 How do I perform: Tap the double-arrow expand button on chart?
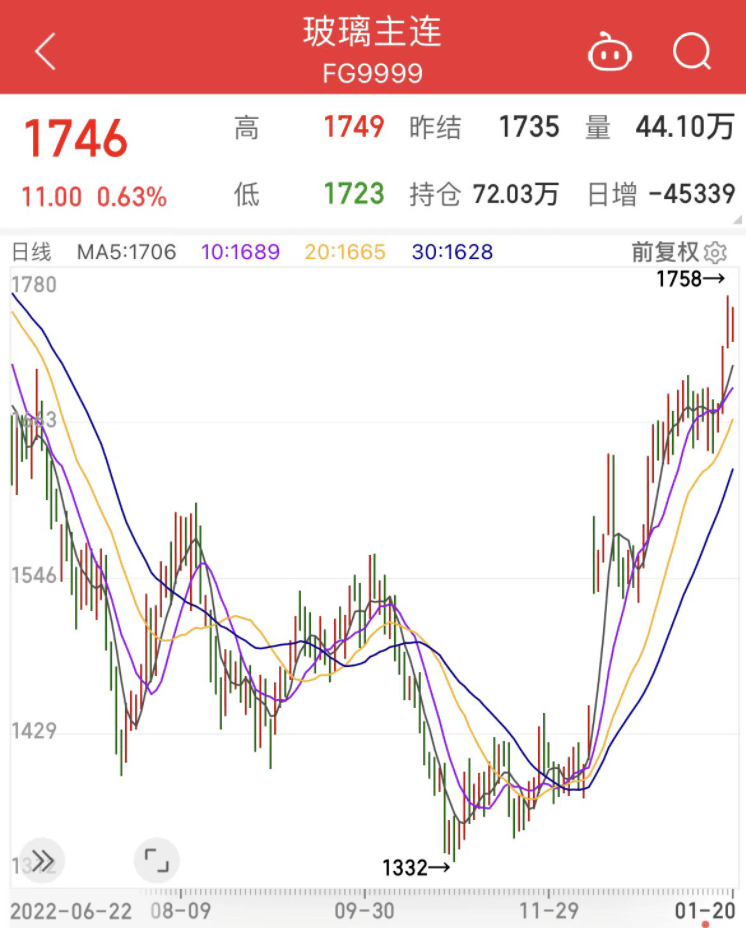(x=43, y=859)
